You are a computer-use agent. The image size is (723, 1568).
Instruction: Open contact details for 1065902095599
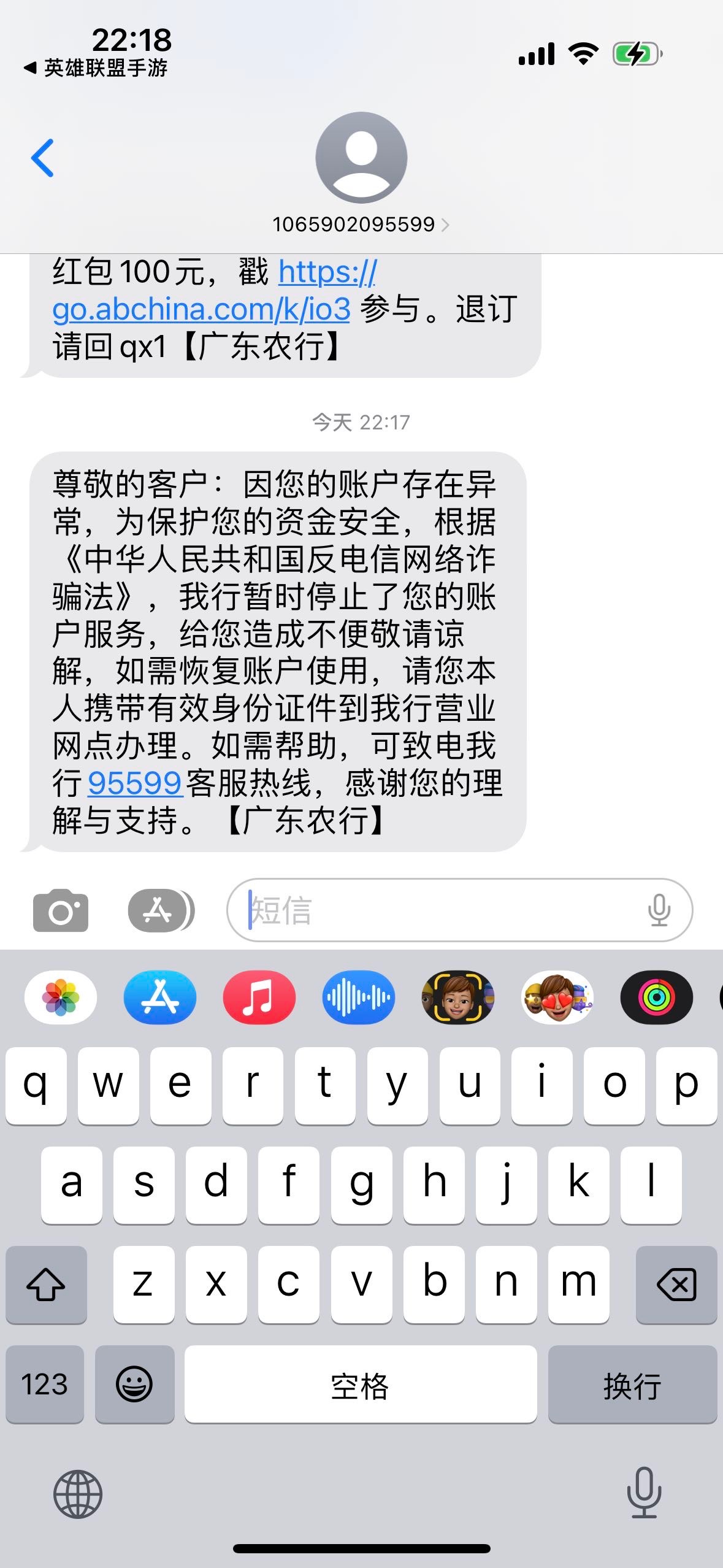(361, 225)
